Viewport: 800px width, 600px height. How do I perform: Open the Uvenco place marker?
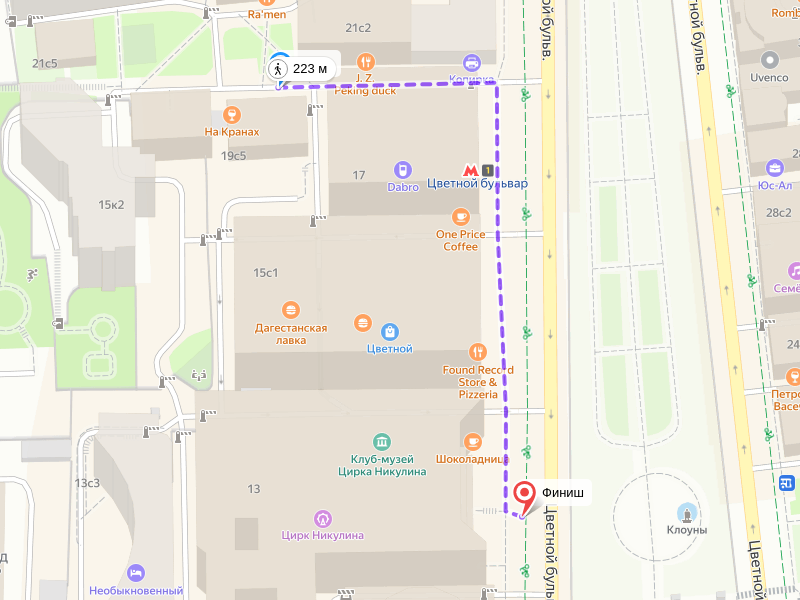tap(769, 59)
